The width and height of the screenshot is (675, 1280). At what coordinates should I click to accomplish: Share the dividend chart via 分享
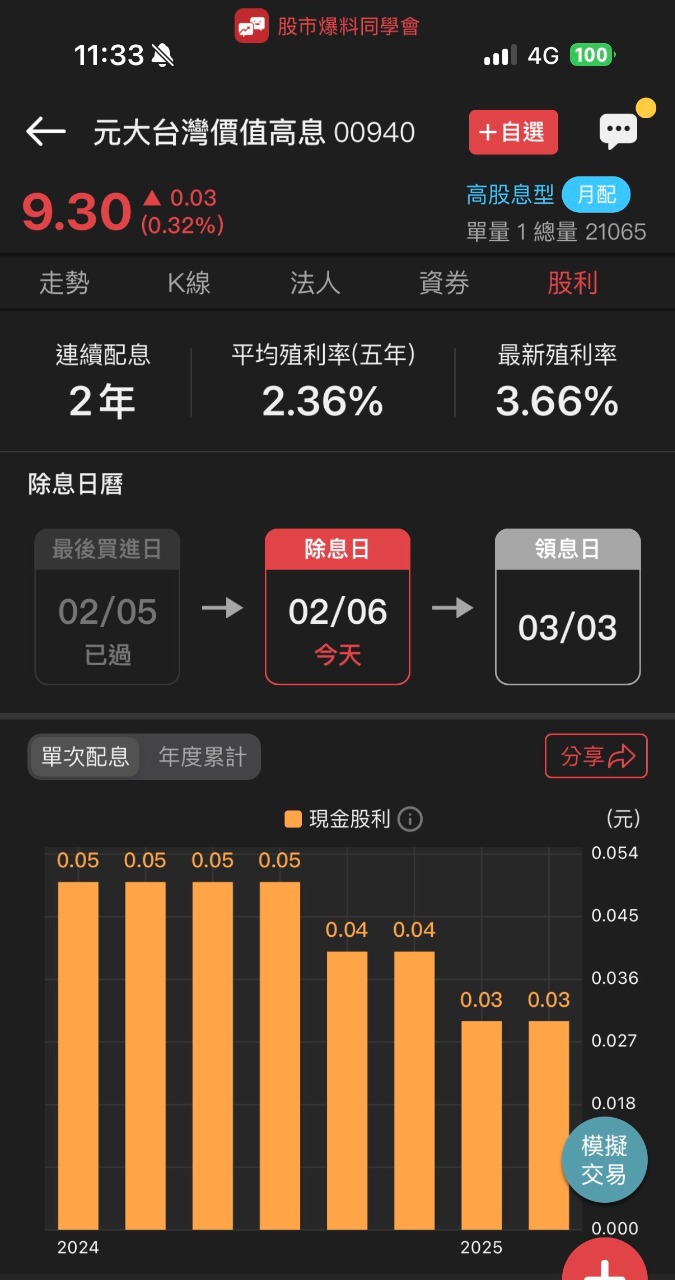596,756
